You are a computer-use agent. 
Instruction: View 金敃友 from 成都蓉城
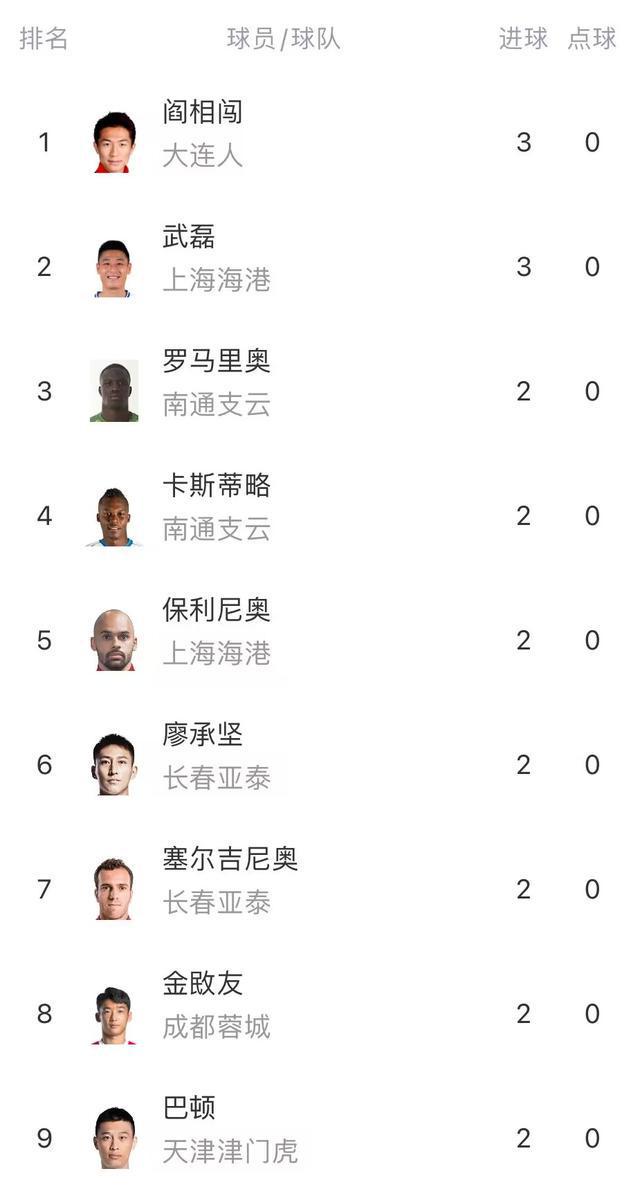pyautogui.click(x=320, y=1014)
